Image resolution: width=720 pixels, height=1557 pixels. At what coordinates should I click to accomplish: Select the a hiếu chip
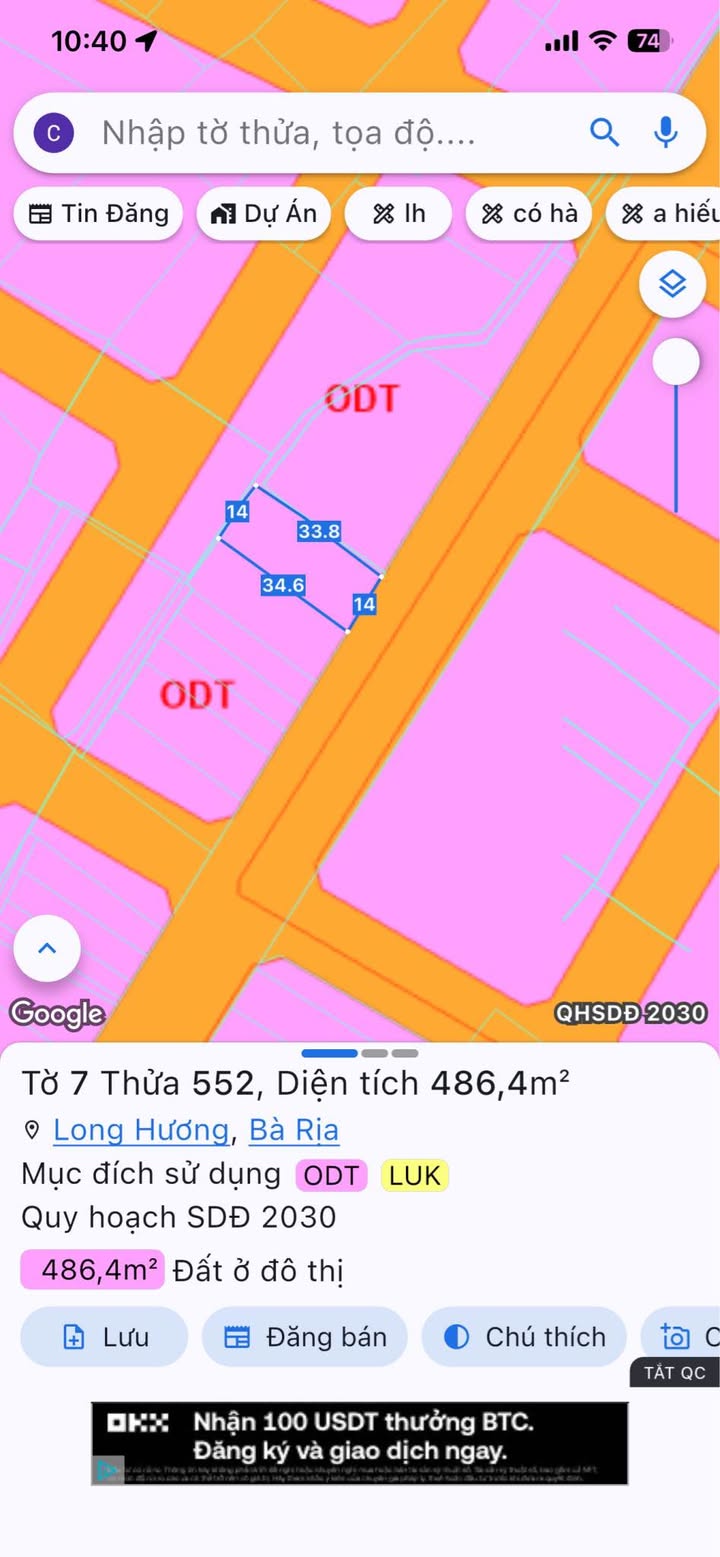coord(665,214)
